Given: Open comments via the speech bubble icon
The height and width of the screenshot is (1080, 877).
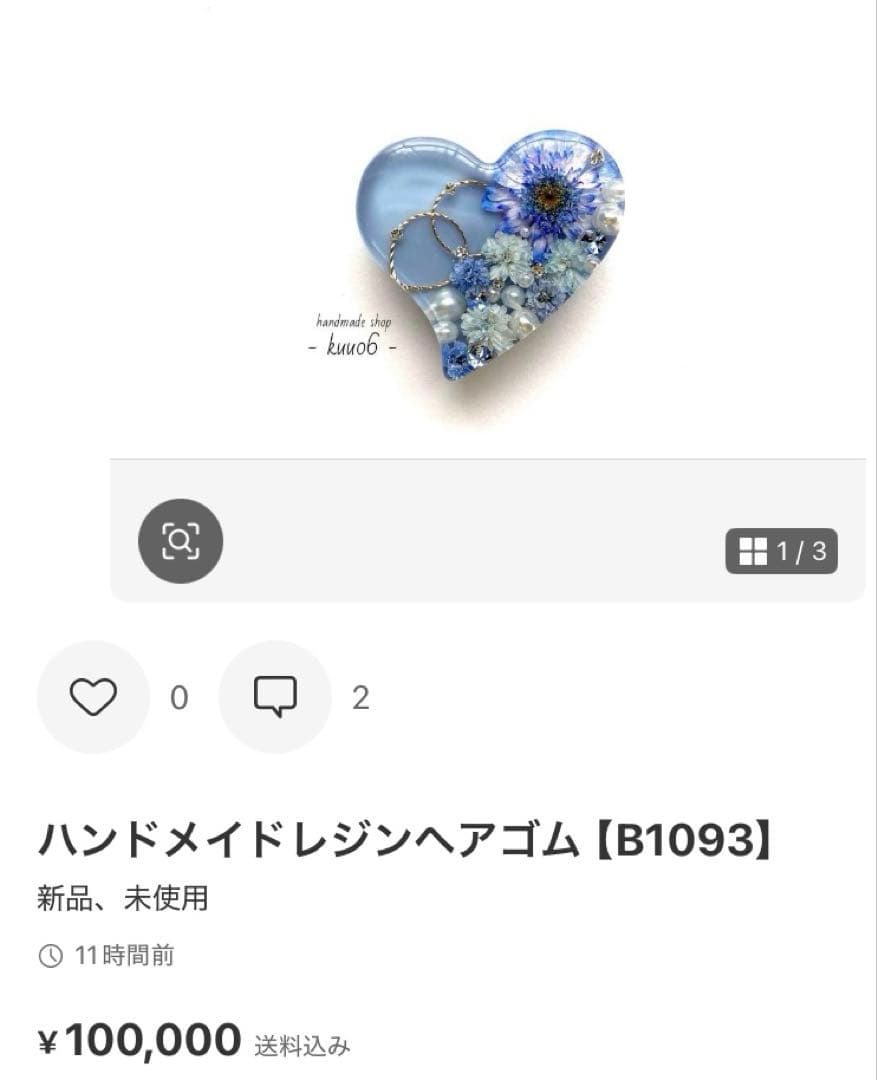Looking at the screenshot, I should [x=275, y=697].
